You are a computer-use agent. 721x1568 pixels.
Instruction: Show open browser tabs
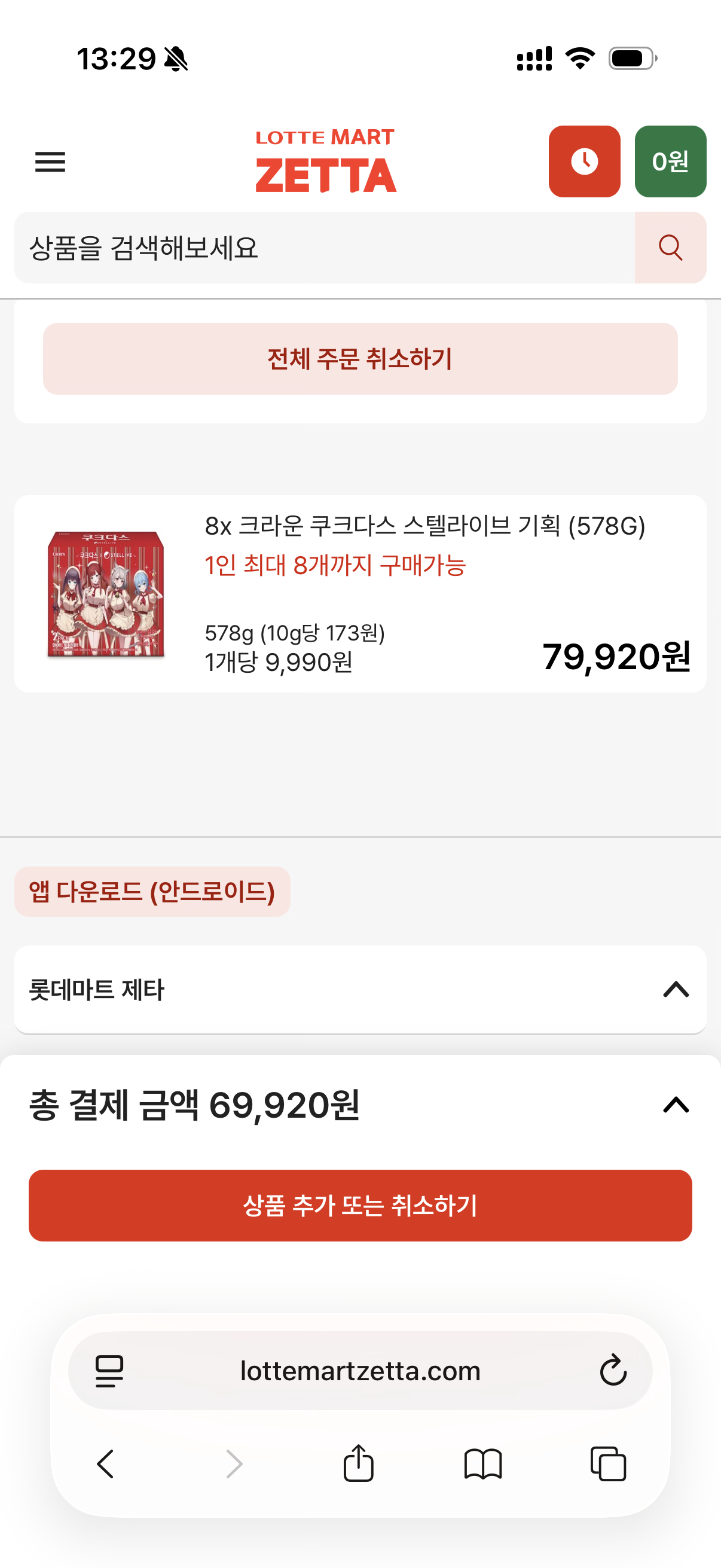tap(608, 1463)
